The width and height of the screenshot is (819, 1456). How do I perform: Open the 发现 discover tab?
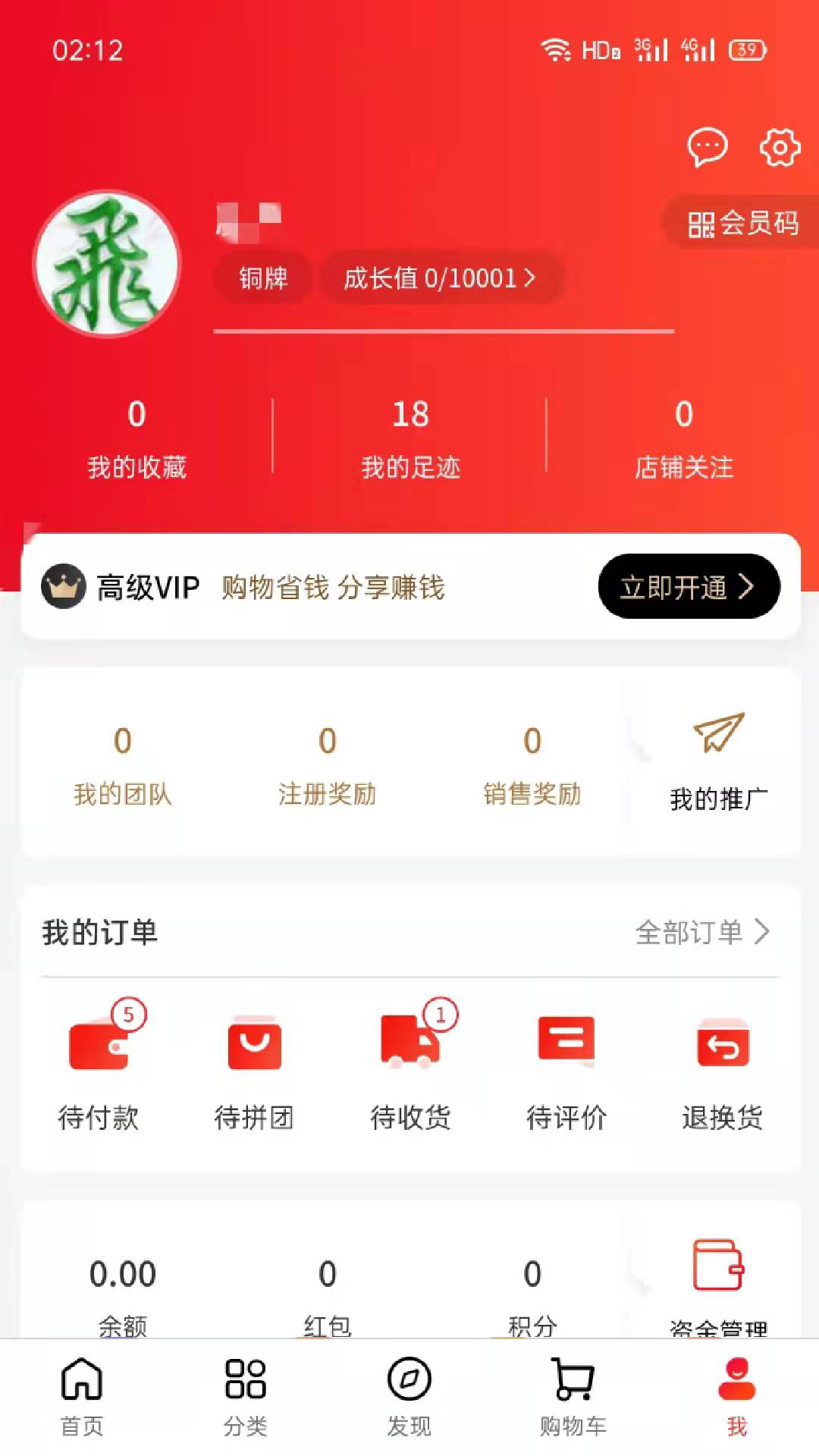409,1395
